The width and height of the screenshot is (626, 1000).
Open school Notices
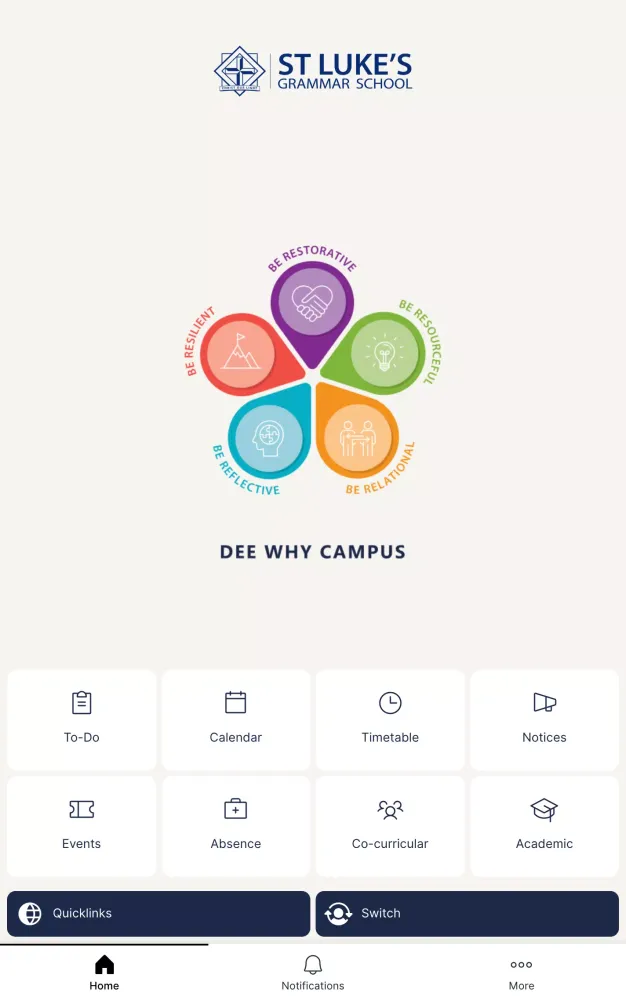[544, 719]
